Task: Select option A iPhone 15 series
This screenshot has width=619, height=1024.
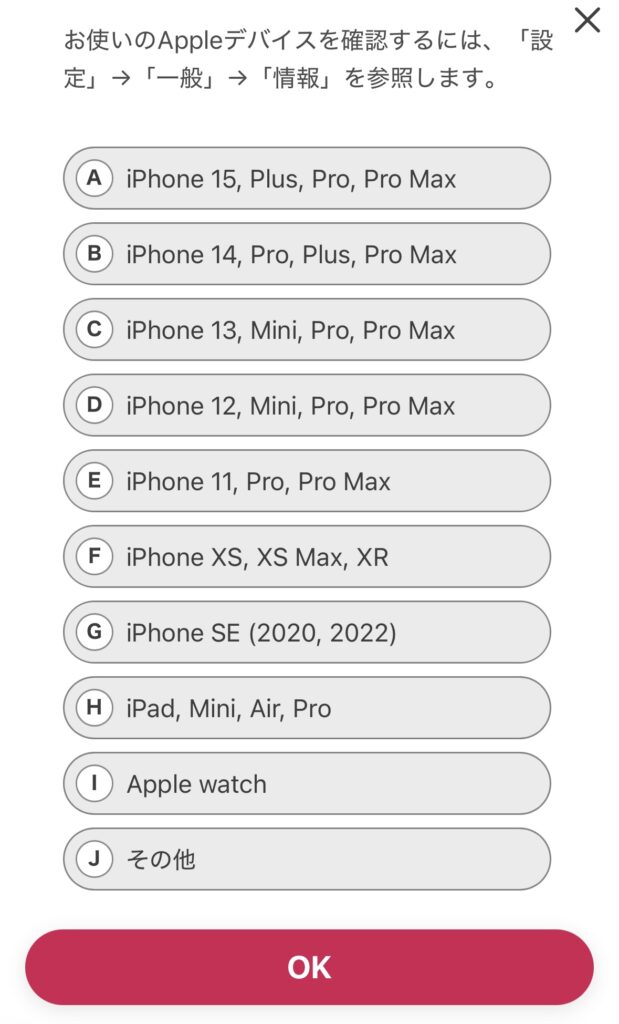Action: pyautogui.click(x=307, y=178)
